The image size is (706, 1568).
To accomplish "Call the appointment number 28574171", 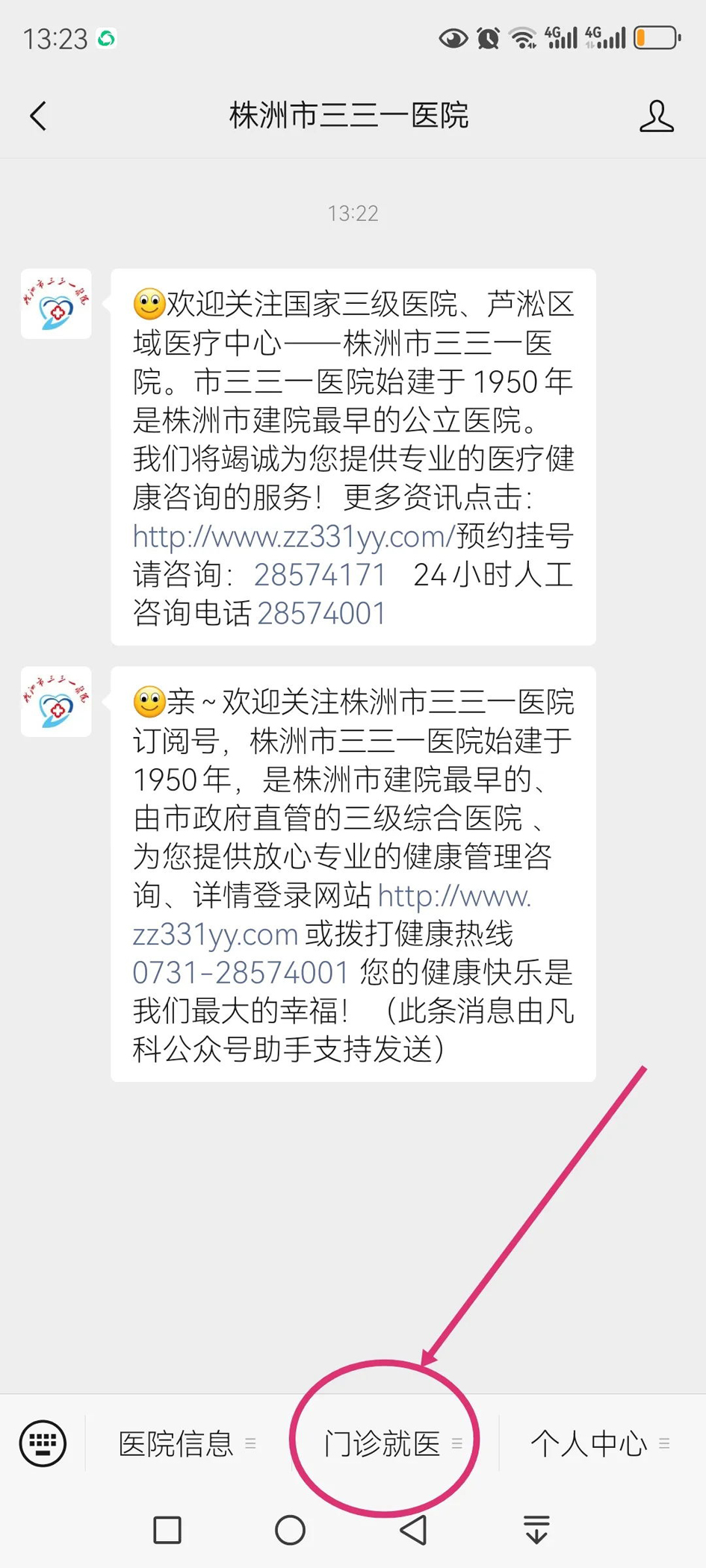I will pos(320,575).
